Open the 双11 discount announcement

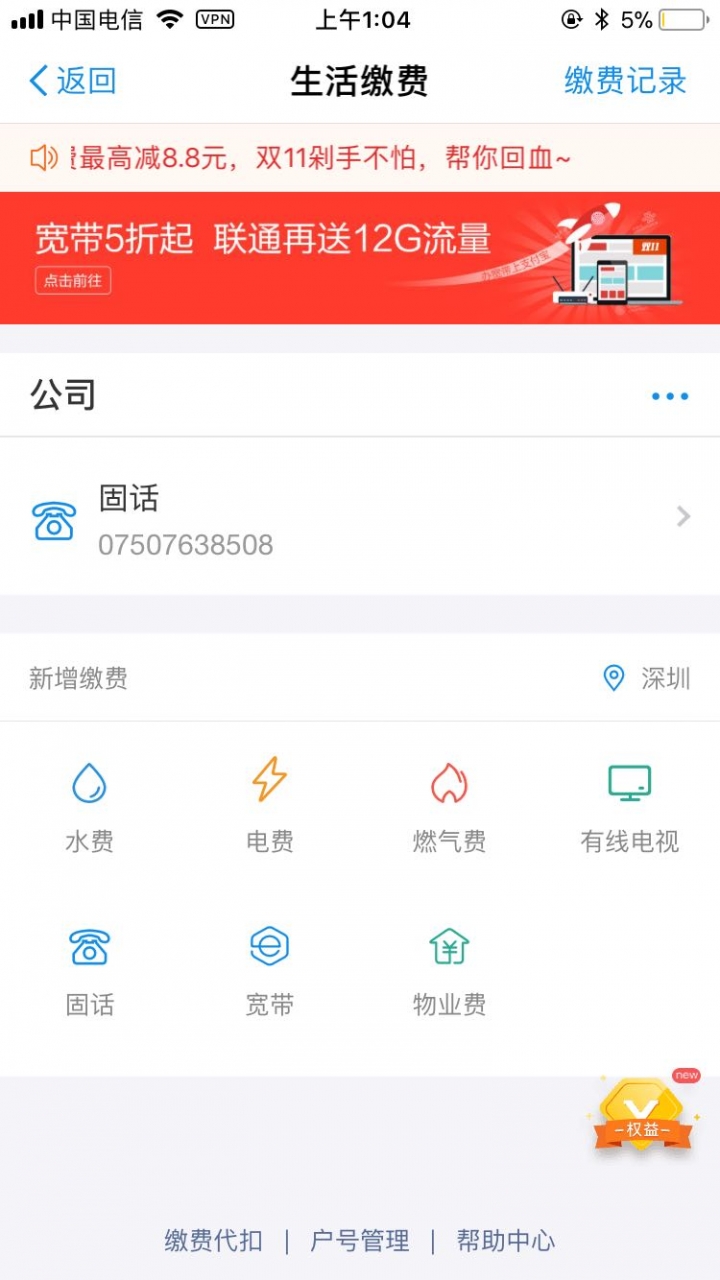coord(320,158)
